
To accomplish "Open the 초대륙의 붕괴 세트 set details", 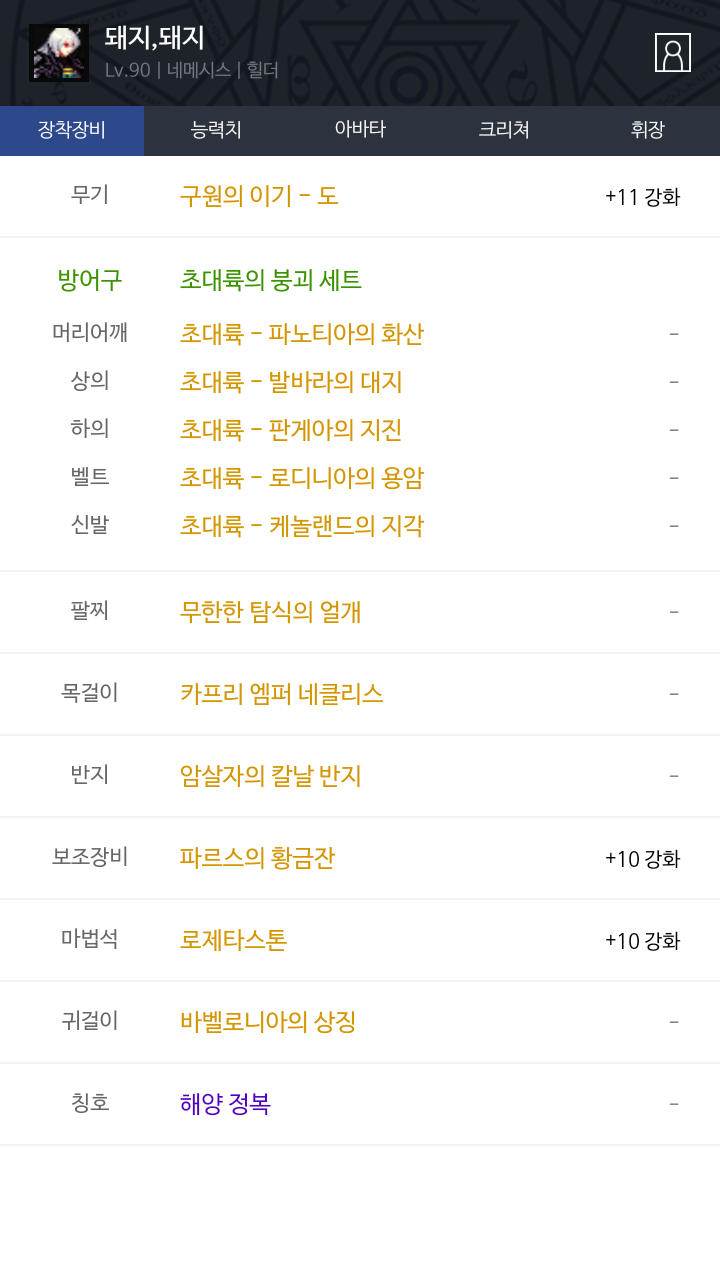I will pyautogui.click(x=271, y=280).
